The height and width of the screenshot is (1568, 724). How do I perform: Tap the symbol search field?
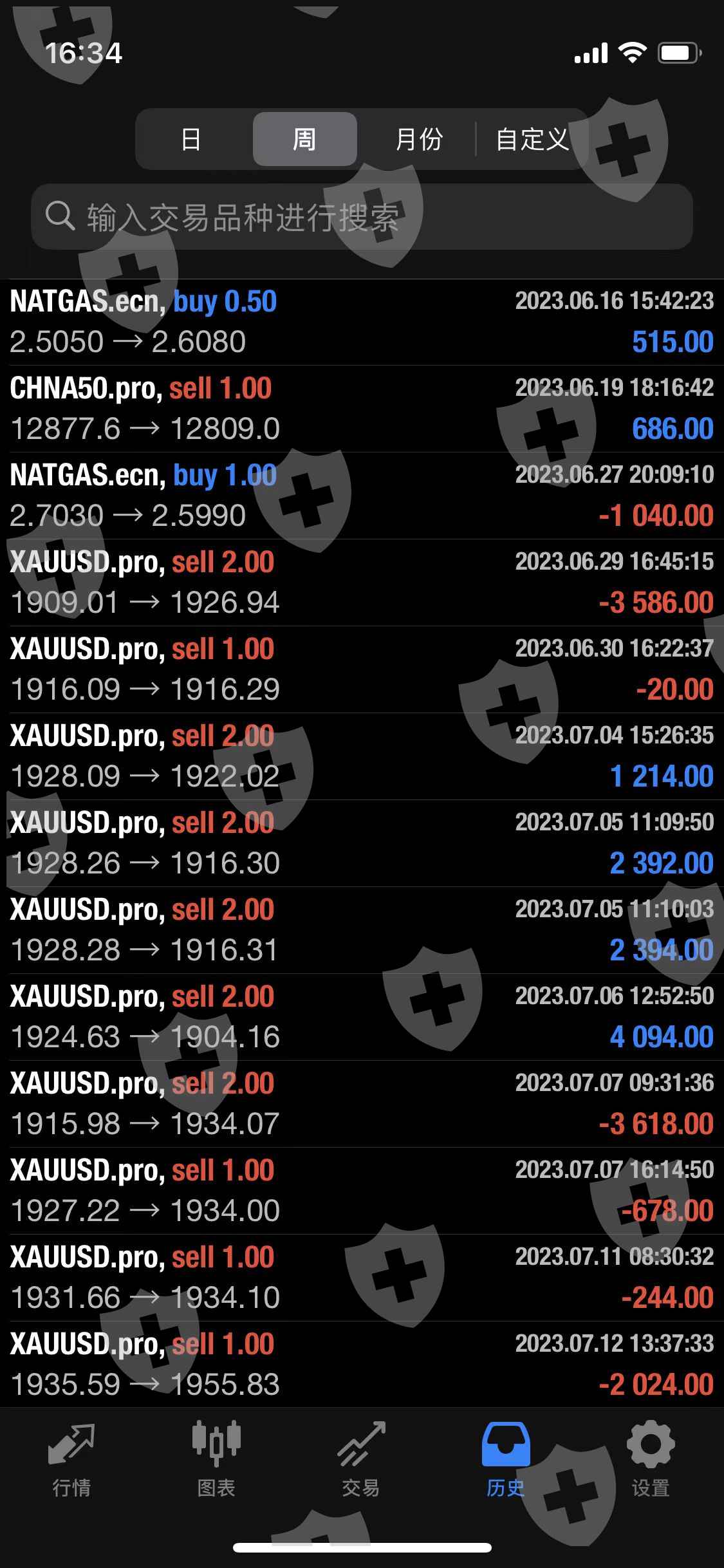[362, 217]
